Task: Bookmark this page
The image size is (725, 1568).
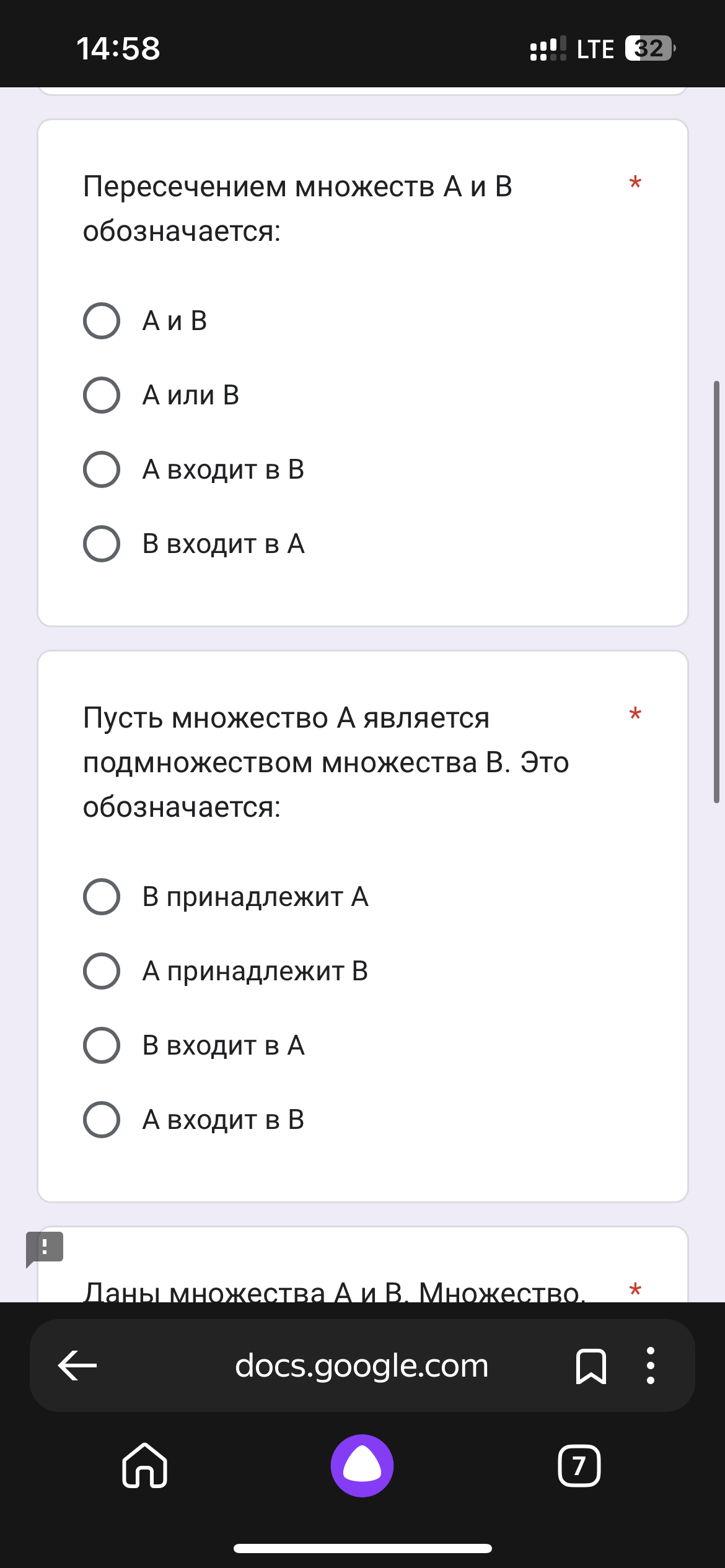Action: (x=591, y=1365)
